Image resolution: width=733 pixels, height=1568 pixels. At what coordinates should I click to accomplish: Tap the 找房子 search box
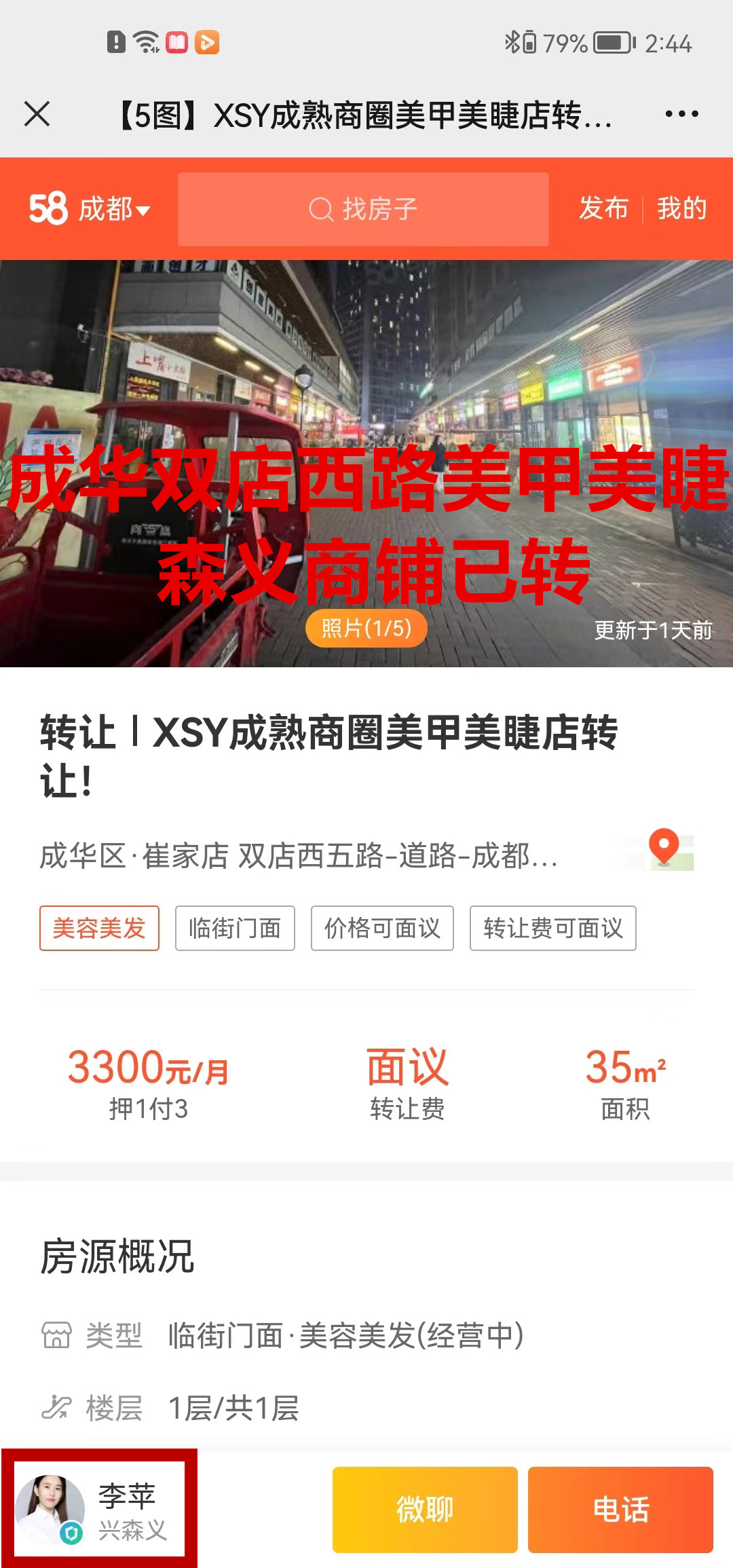click(x=363, y=209)
